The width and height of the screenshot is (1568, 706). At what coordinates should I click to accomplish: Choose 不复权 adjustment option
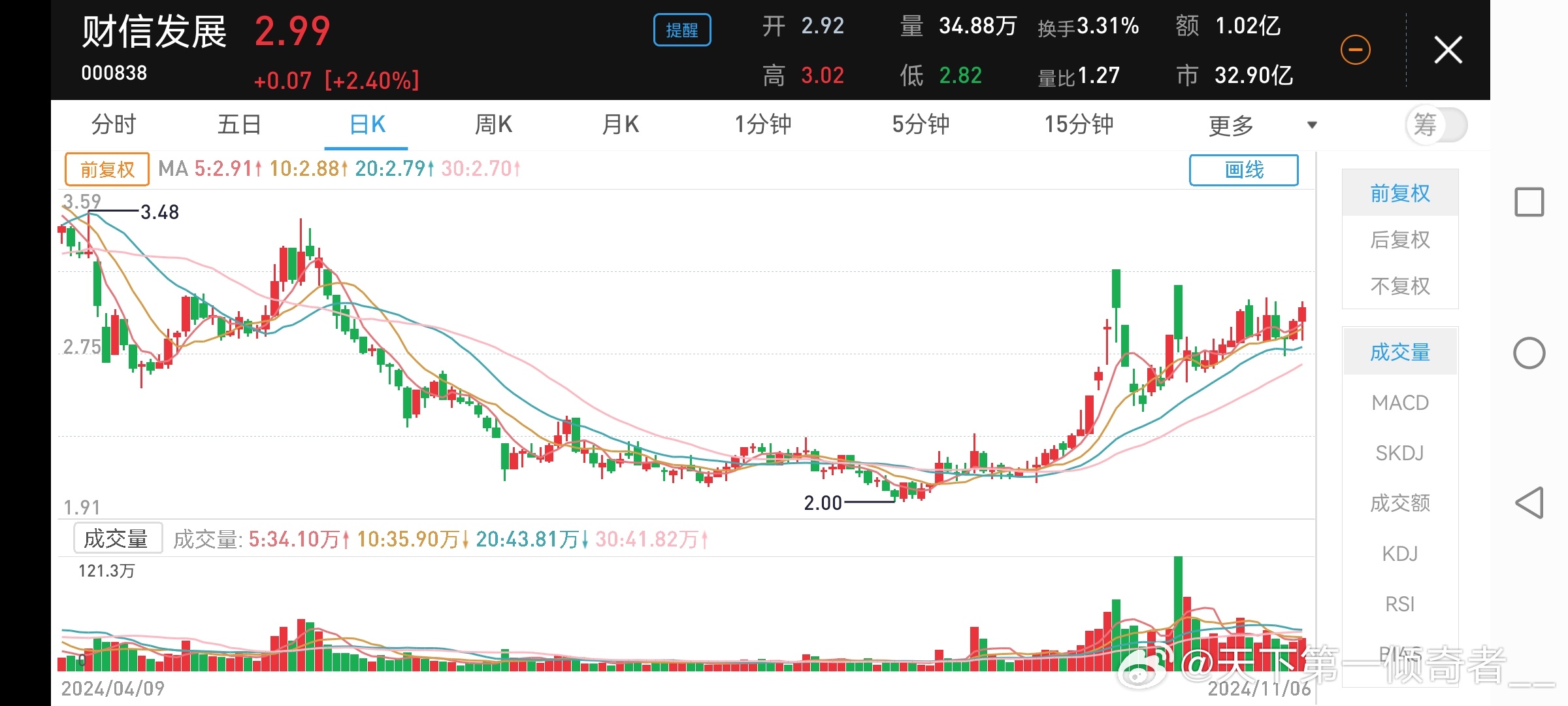[1399, 286]
